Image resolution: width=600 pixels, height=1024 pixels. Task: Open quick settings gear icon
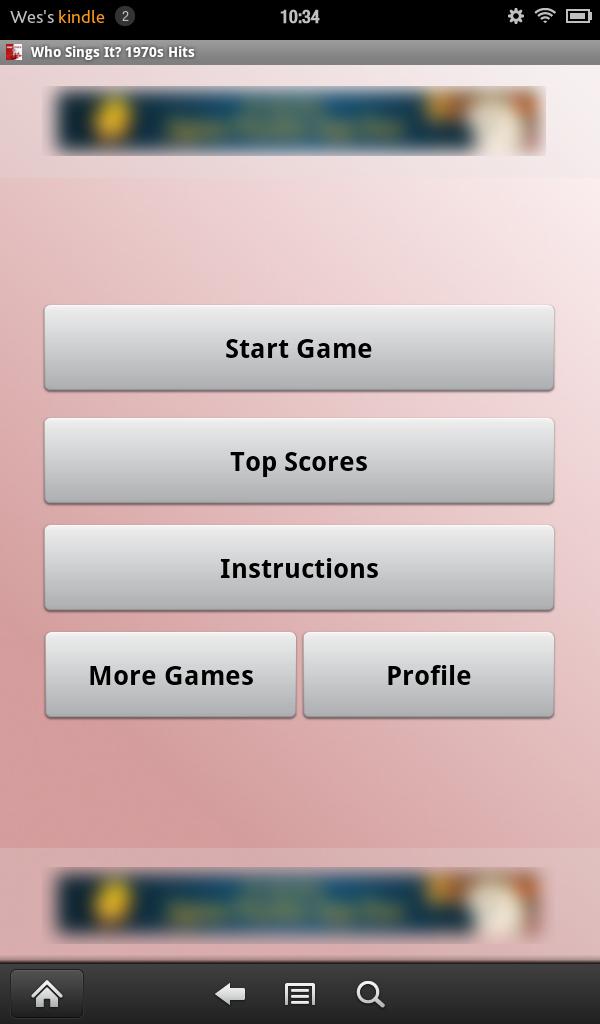pyautogui.click(x=516, y=16)
